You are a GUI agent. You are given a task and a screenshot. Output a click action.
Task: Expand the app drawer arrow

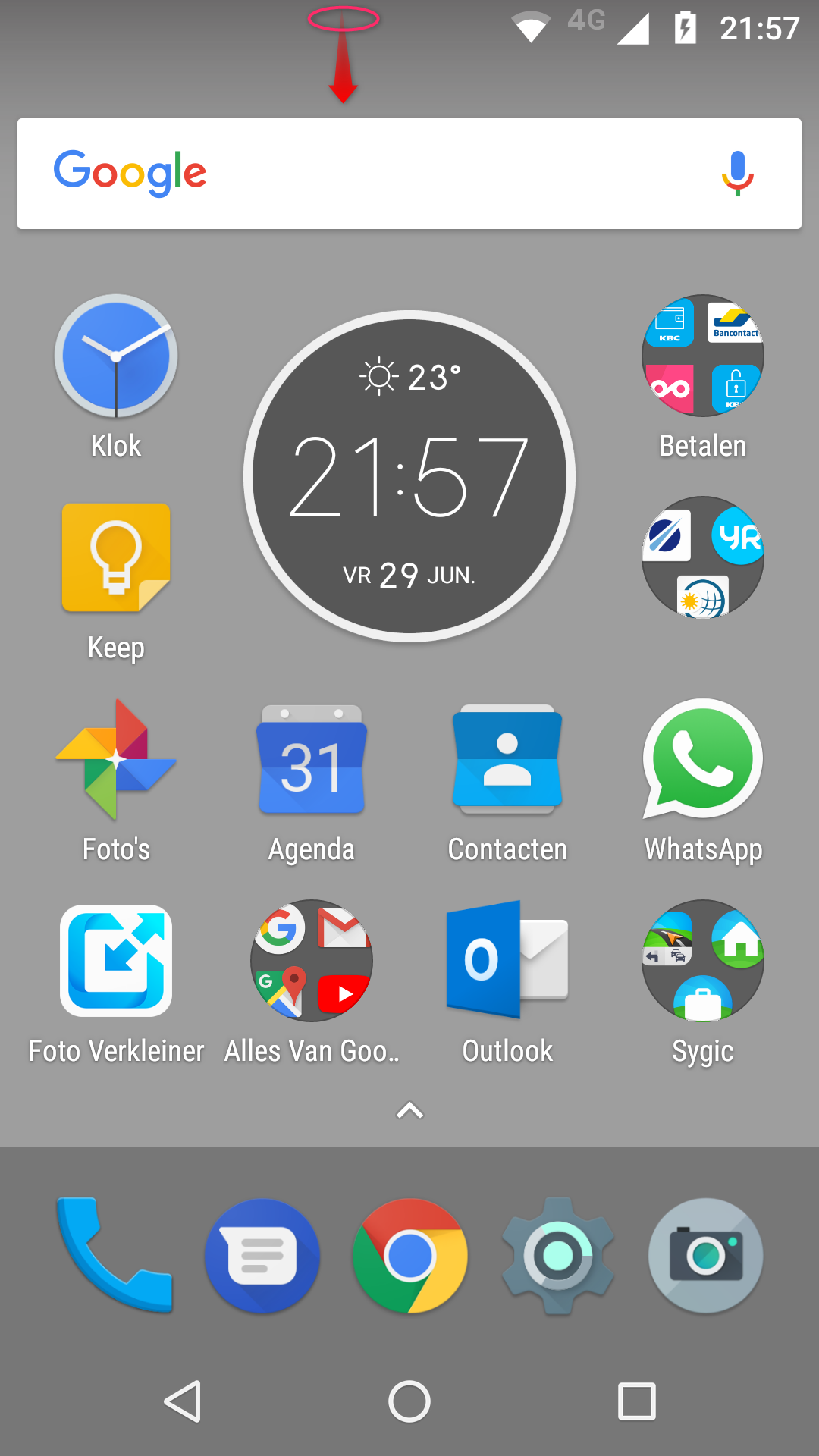[409, 1111]
